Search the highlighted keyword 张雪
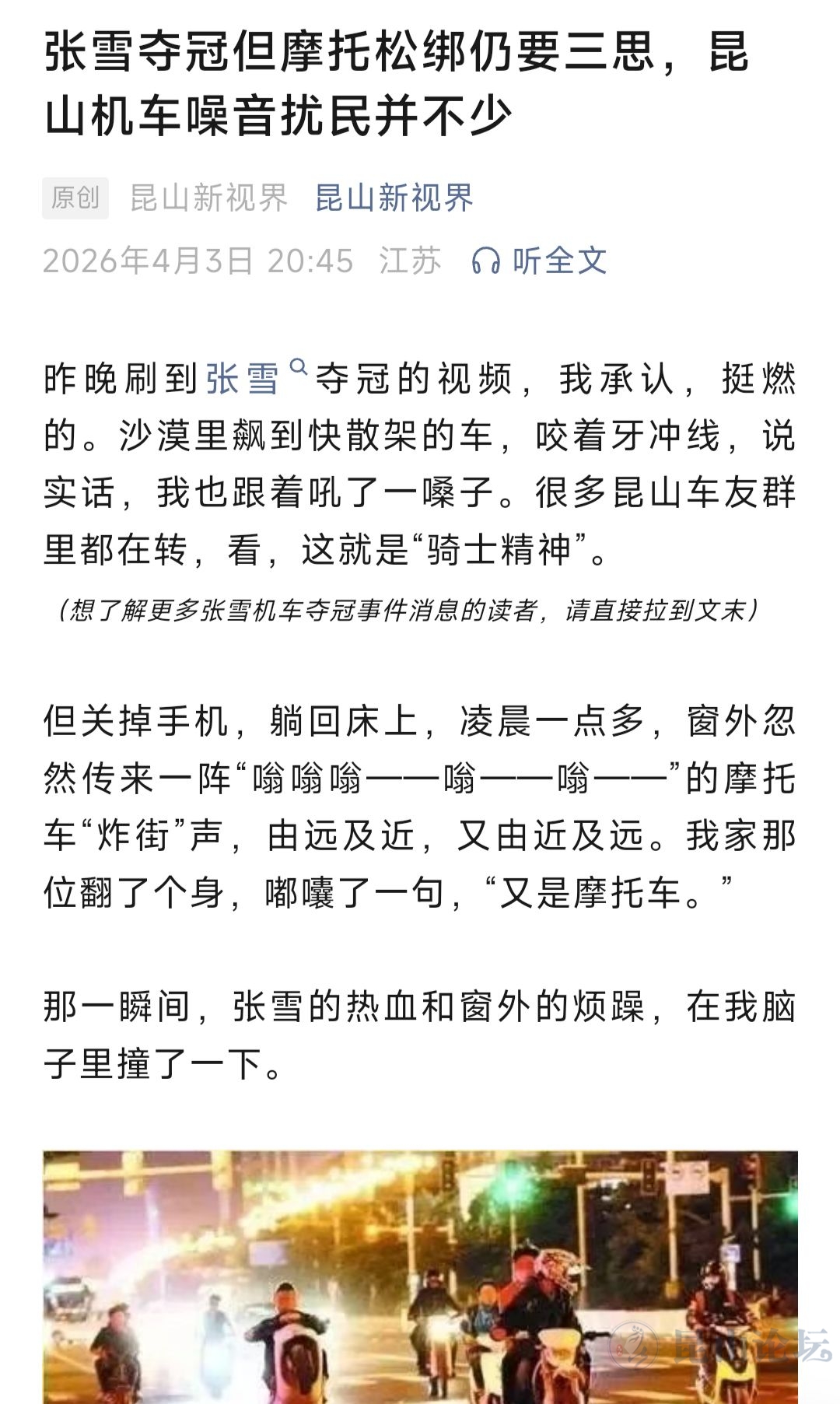 click(x=243, y=379)
